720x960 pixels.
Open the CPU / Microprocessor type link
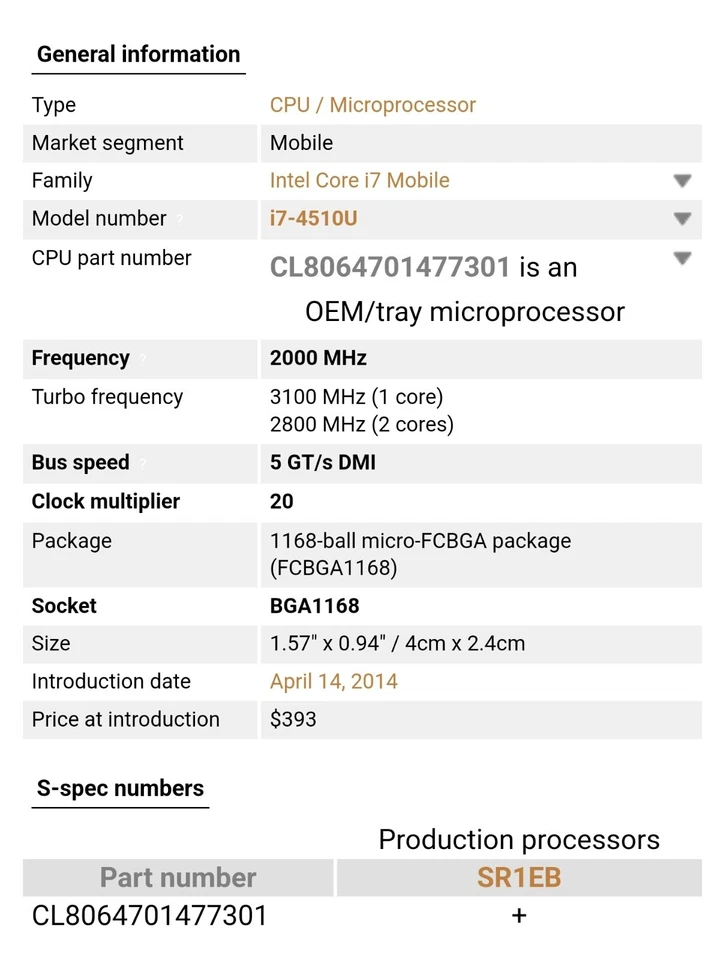pyautogui.click(x=372, y=104)
